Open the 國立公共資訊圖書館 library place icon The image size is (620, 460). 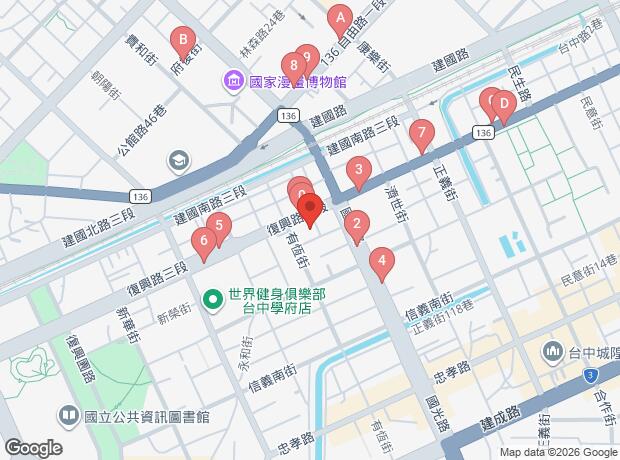[x=68, y=413]
